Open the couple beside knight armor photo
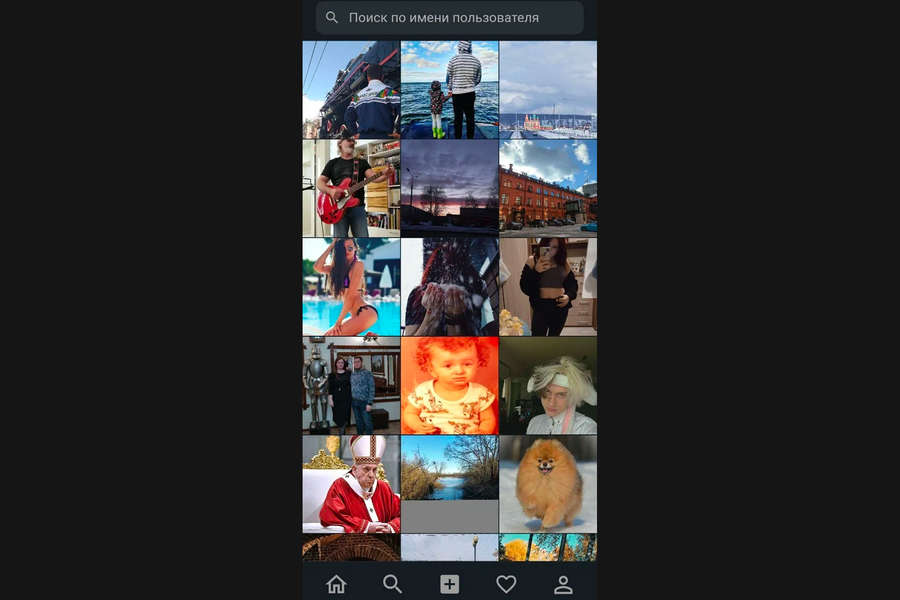The height and width of the screenshot is (600, 900). [x=351, y=385]
